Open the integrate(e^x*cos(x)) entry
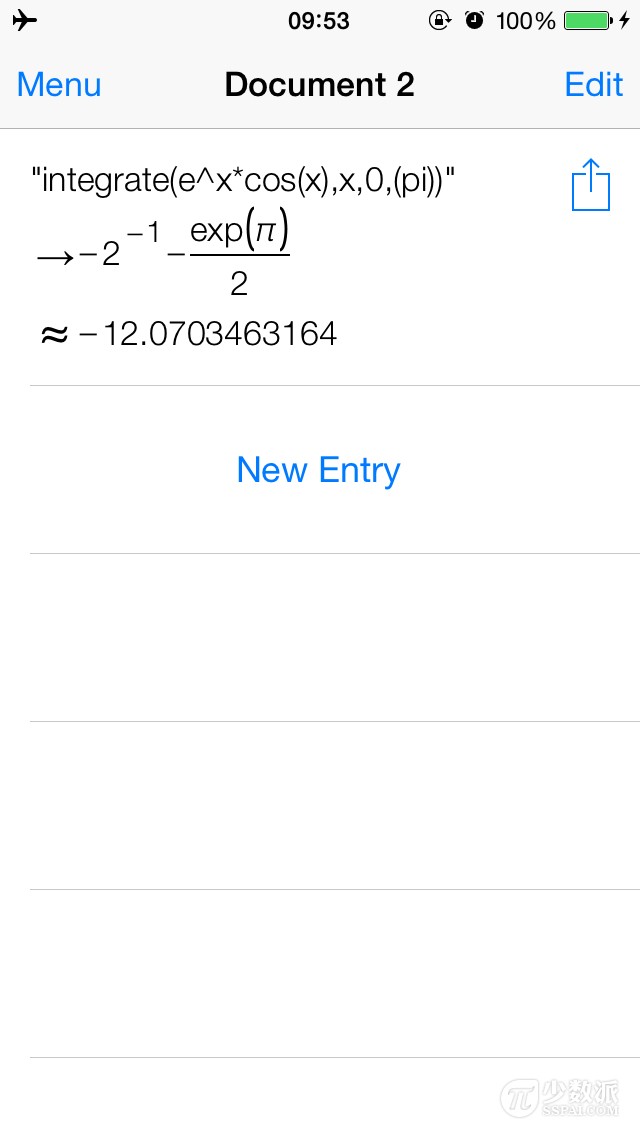 point(290,257)
